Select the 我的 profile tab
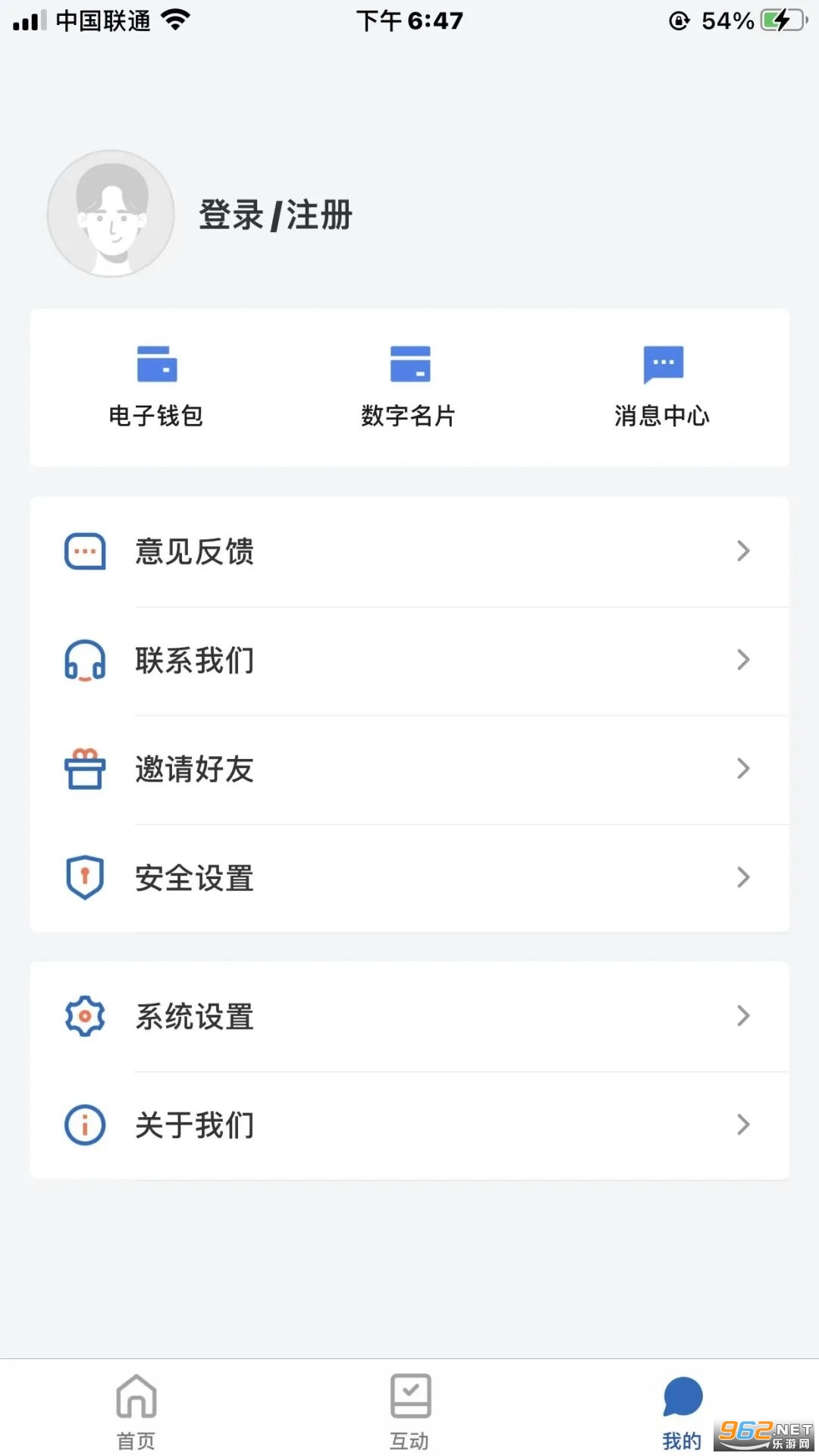819x1456 pixels. (682, 1410)
